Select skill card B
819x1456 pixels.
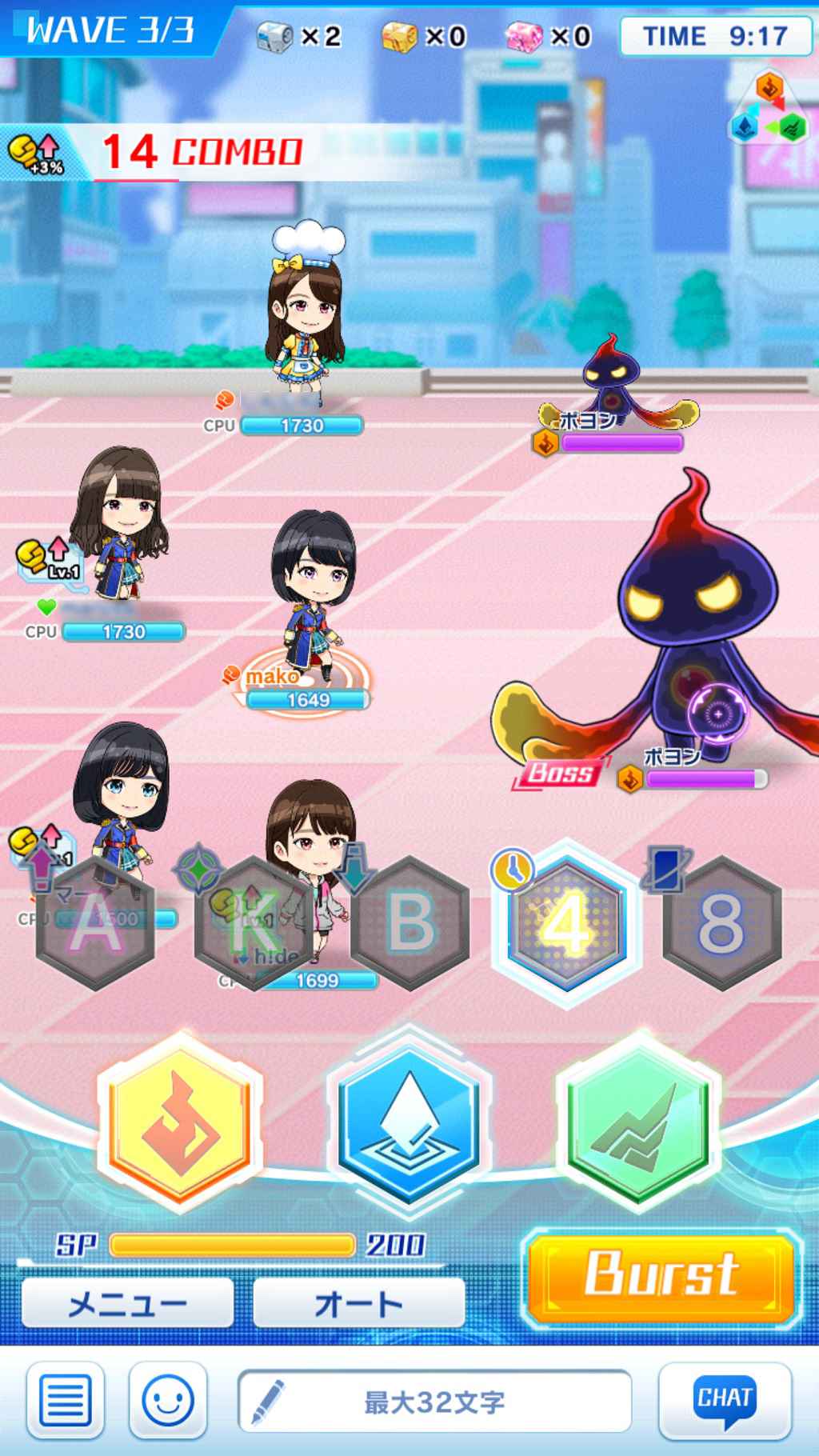coord(410,924)
